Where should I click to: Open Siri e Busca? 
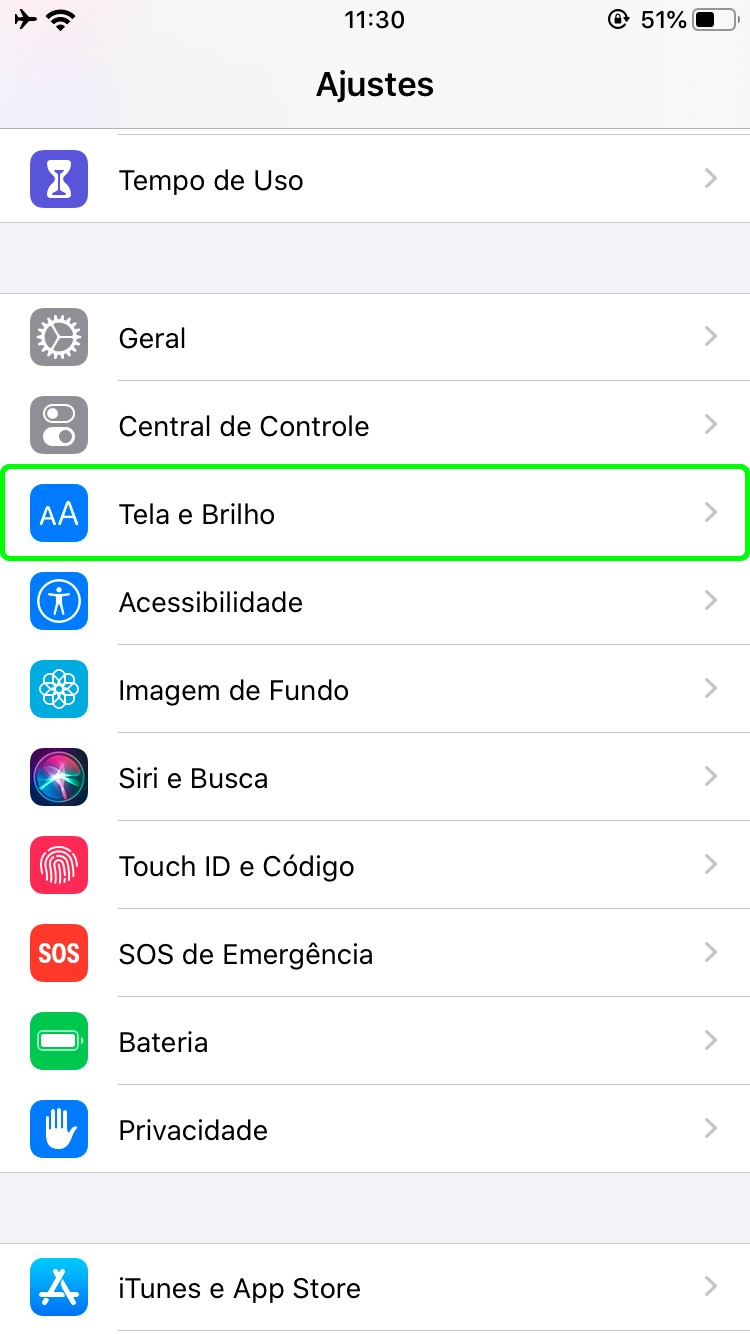point(375,778)
